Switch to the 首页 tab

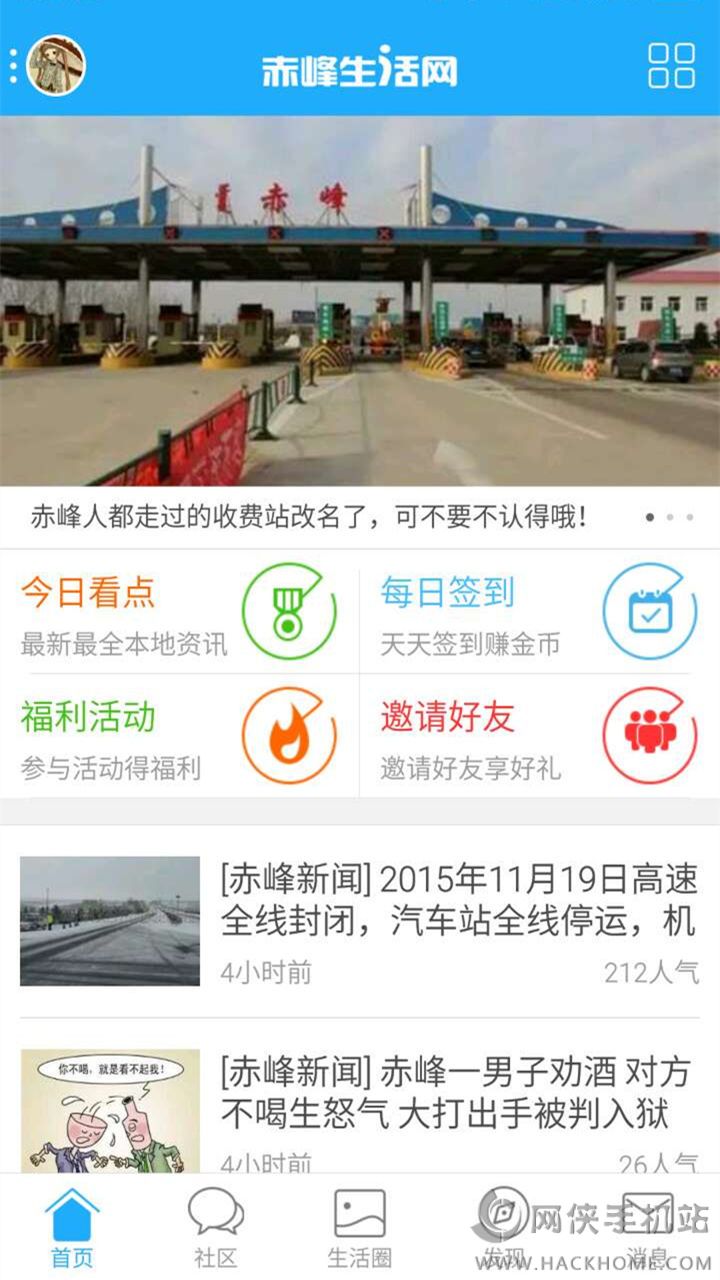coord(72,1228)
